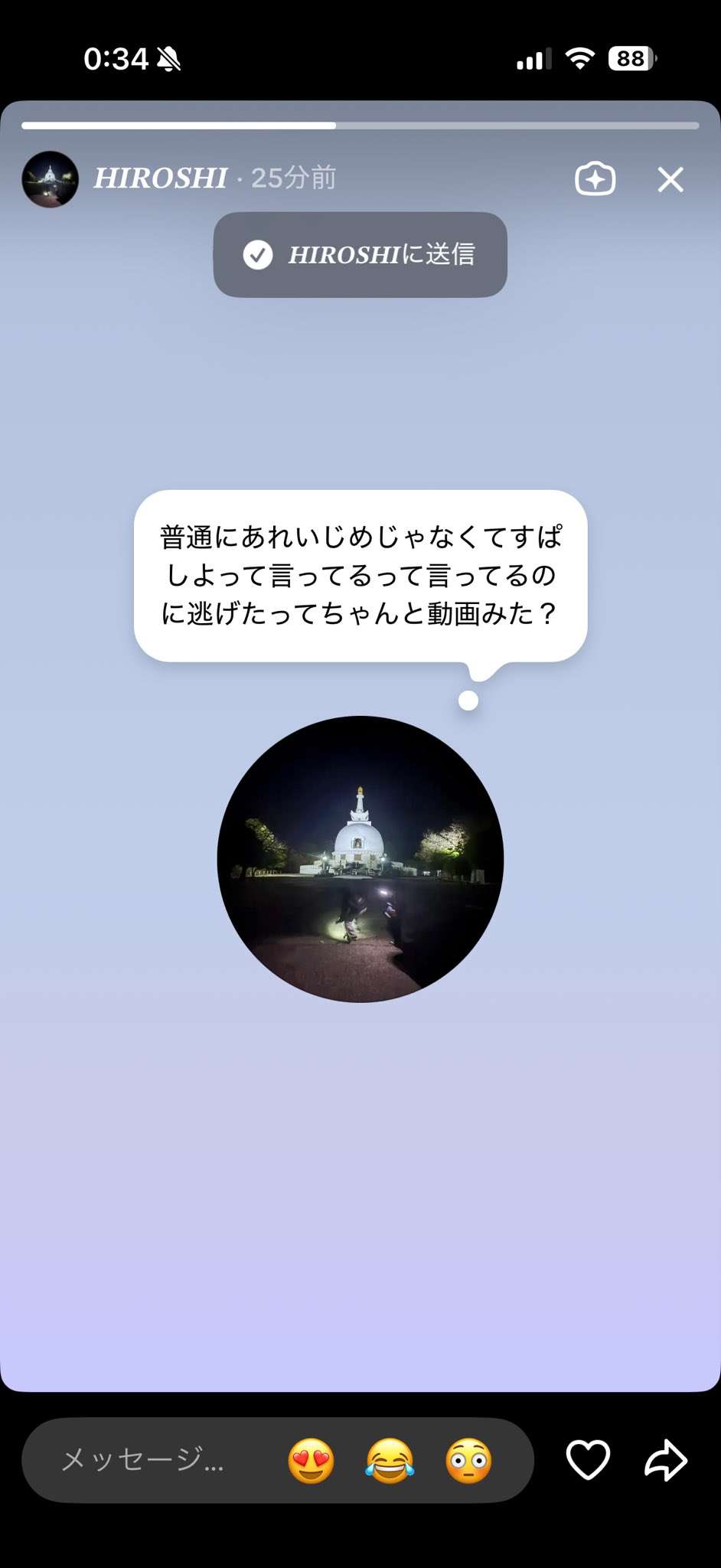Tap the share arrow to forward the story
This screenshot has width=721, height=1568.
coord(664,1460)
